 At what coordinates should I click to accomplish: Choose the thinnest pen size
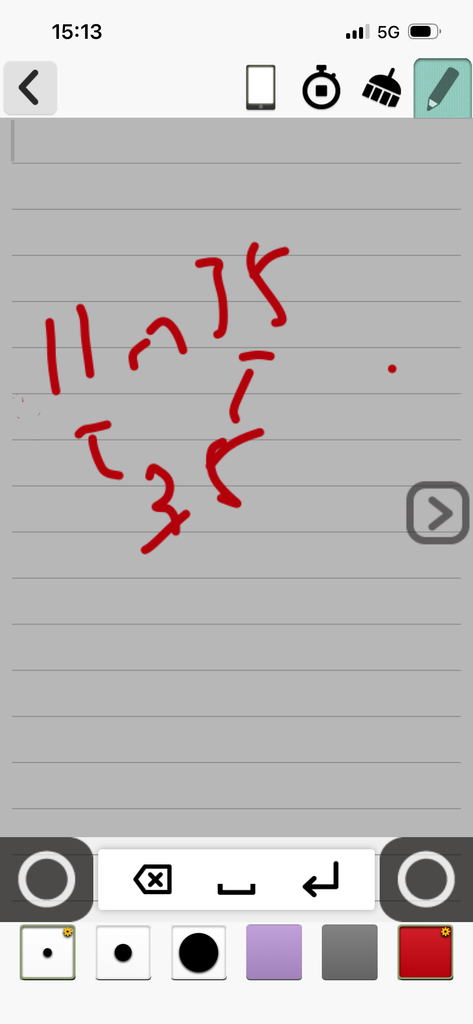[48, 952]
